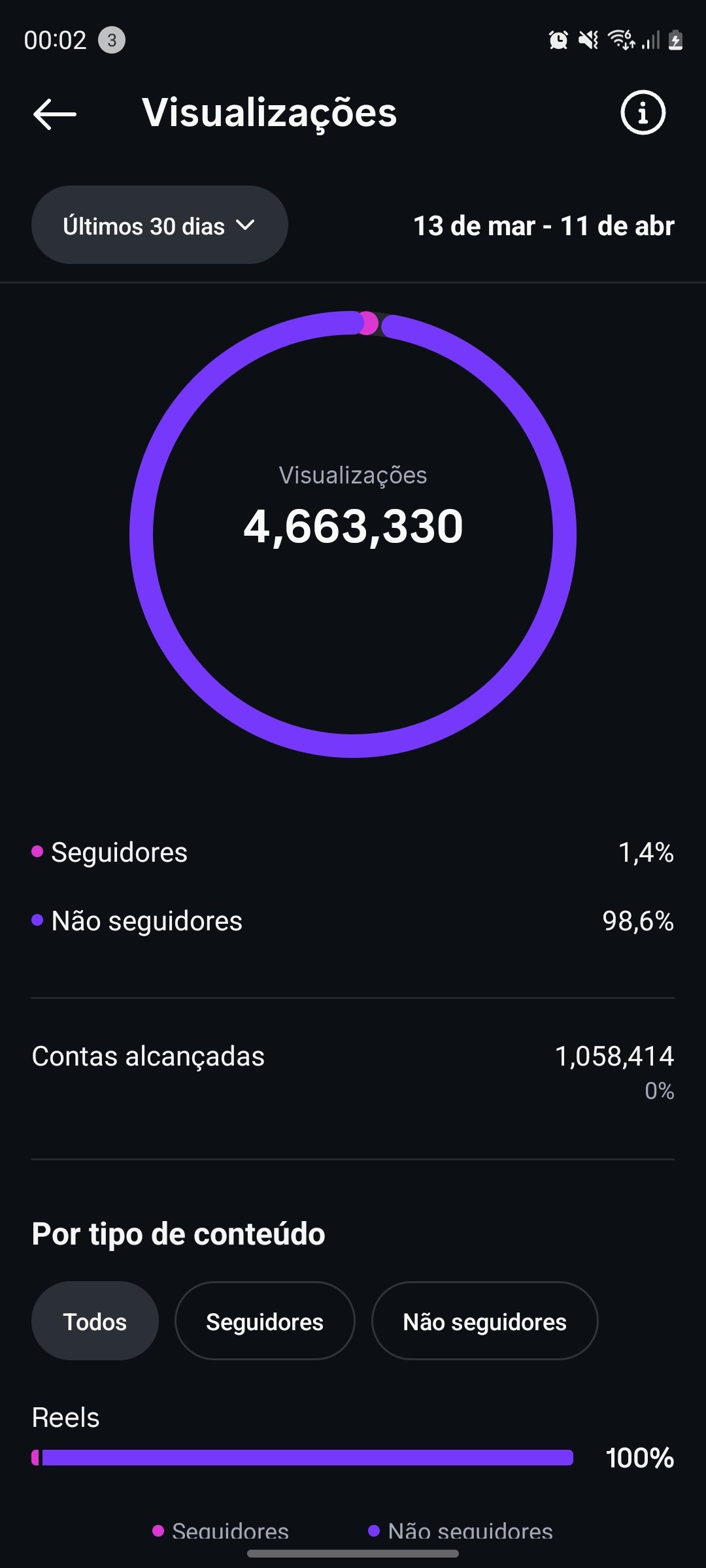Switch to the Não seguidores filter
This screenshot has height=1568, width=706.
(484, 1321)
